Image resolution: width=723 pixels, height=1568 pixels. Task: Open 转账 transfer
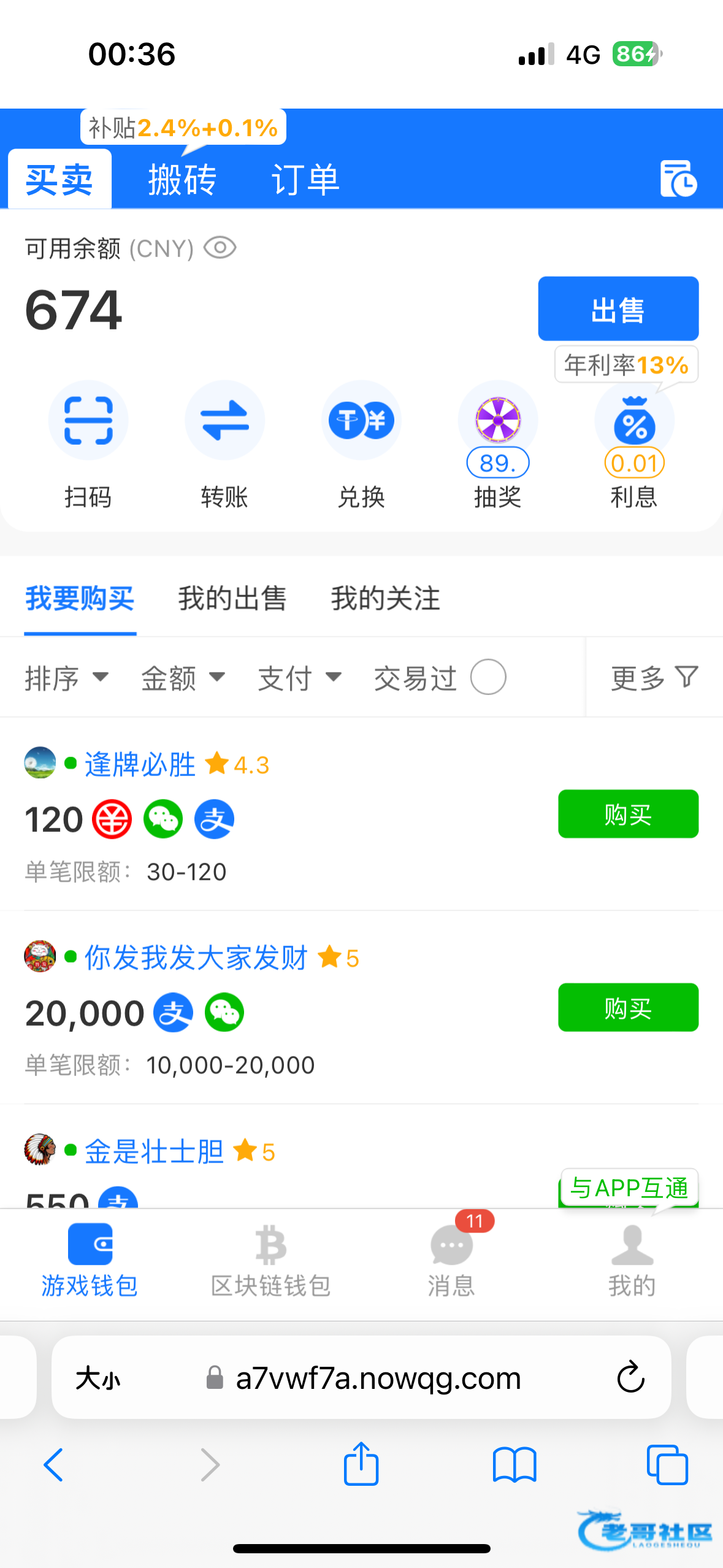(x=224, y=421)
